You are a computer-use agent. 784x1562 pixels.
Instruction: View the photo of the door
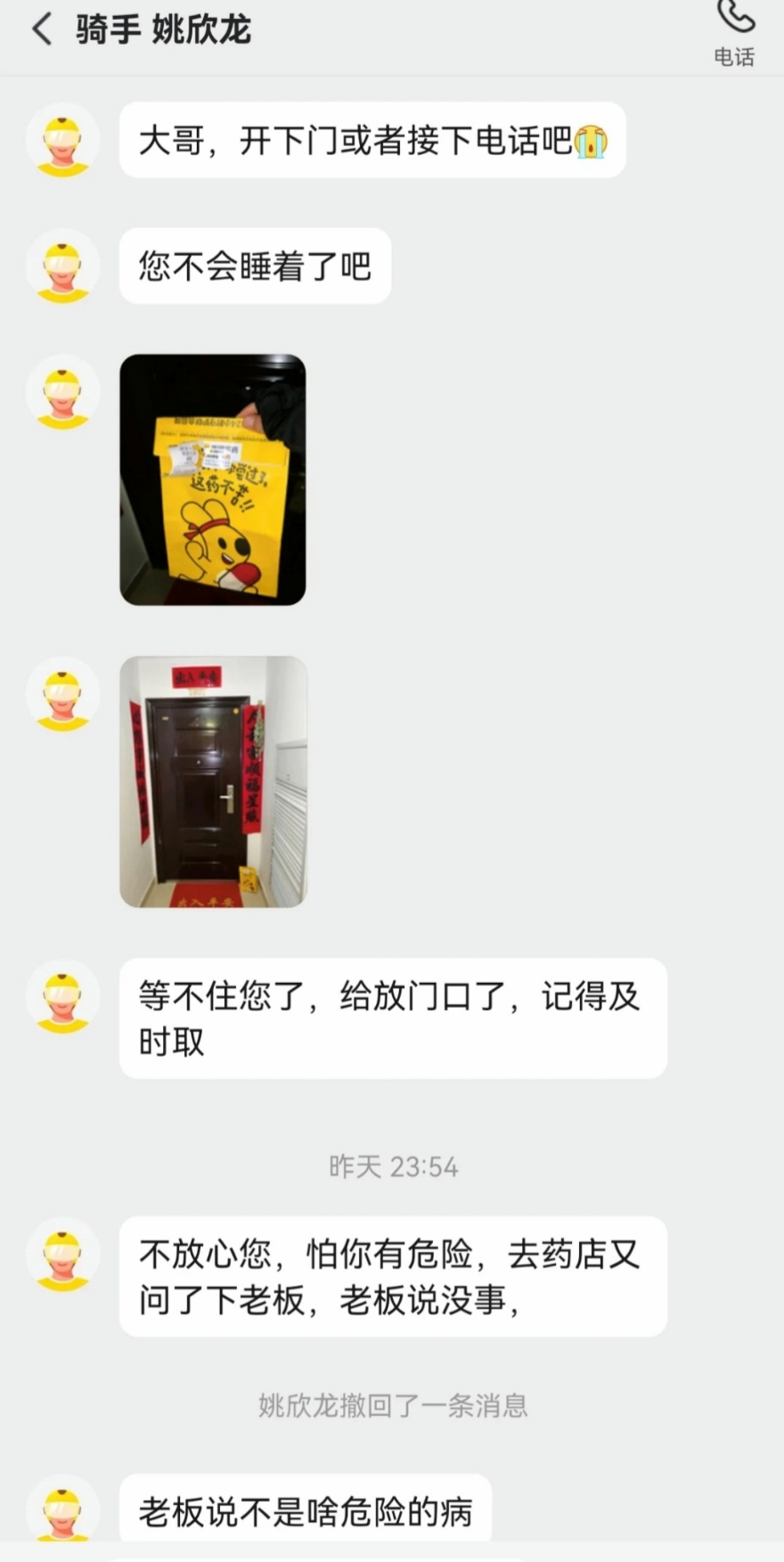(214, 781)
